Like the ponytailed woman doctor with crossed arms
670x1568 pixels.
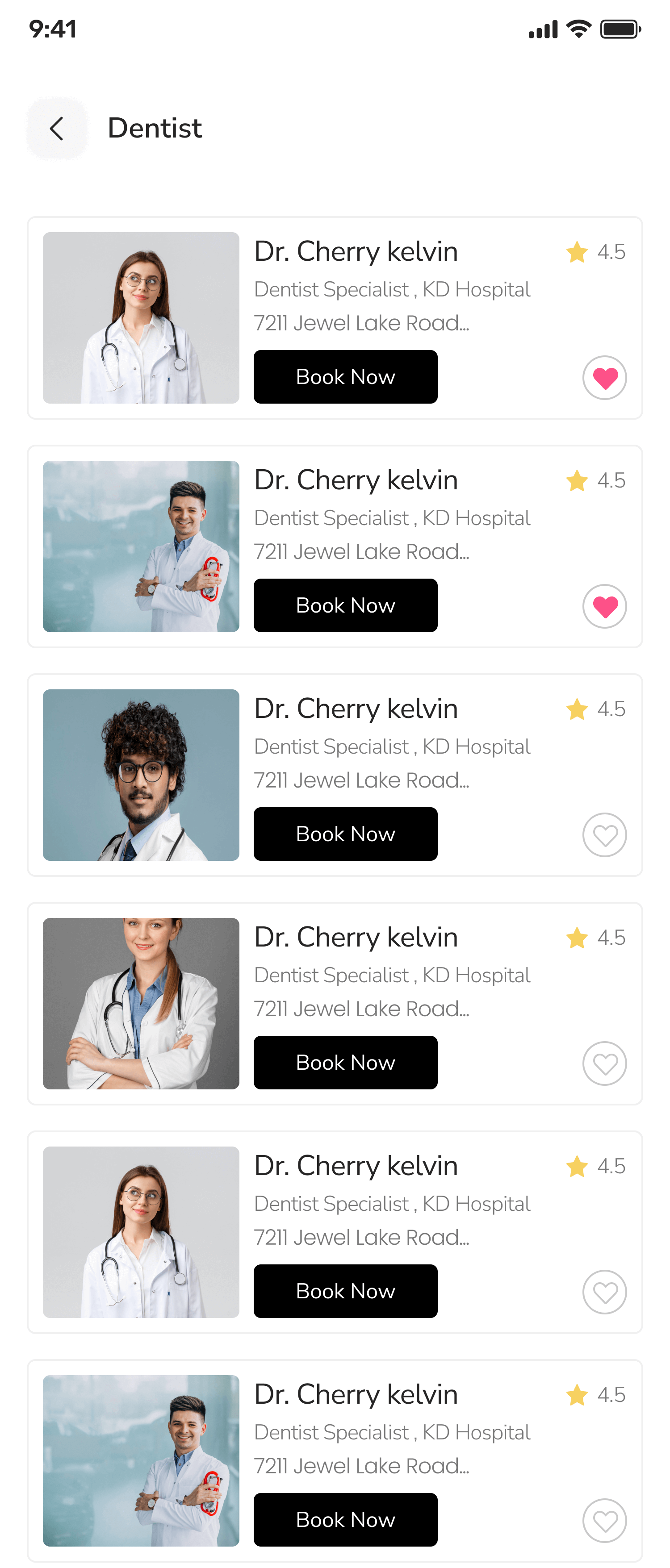click(x=604, y=1064)
